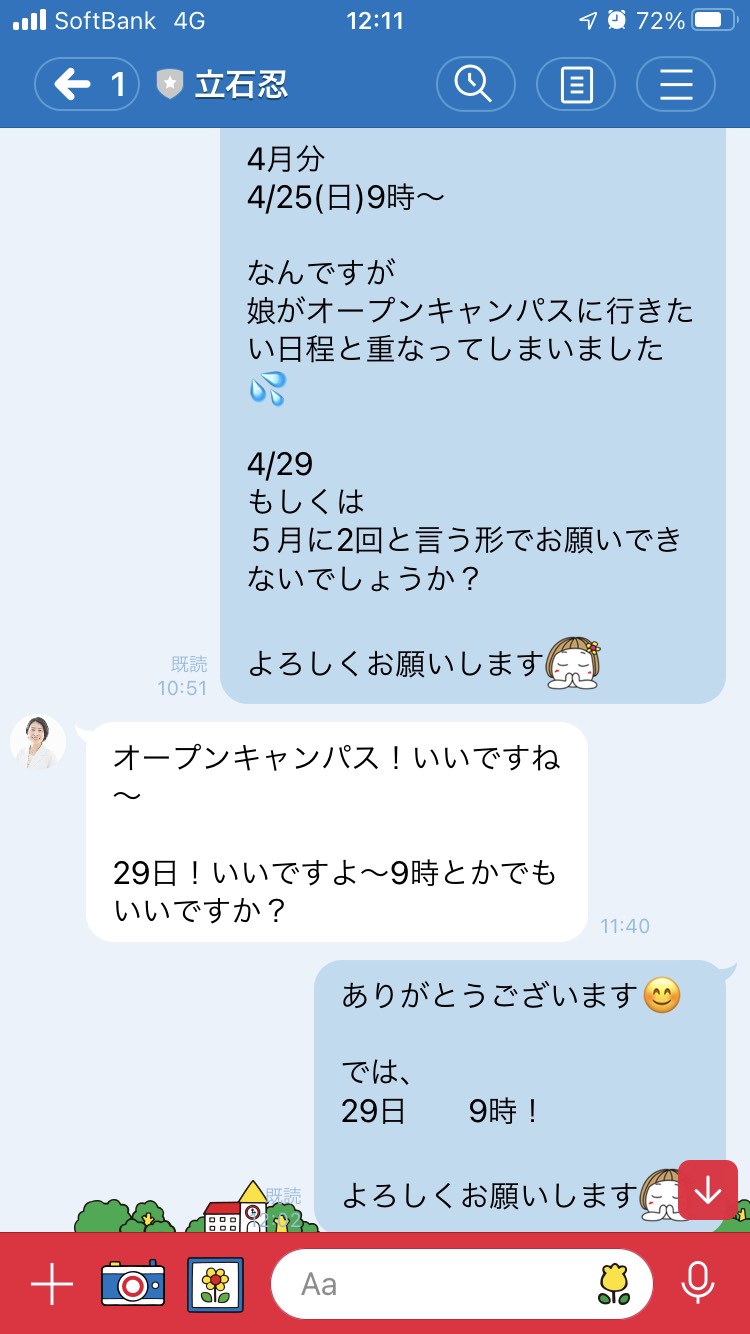
Task: Search within this chat
Action: tap(475, 84)
